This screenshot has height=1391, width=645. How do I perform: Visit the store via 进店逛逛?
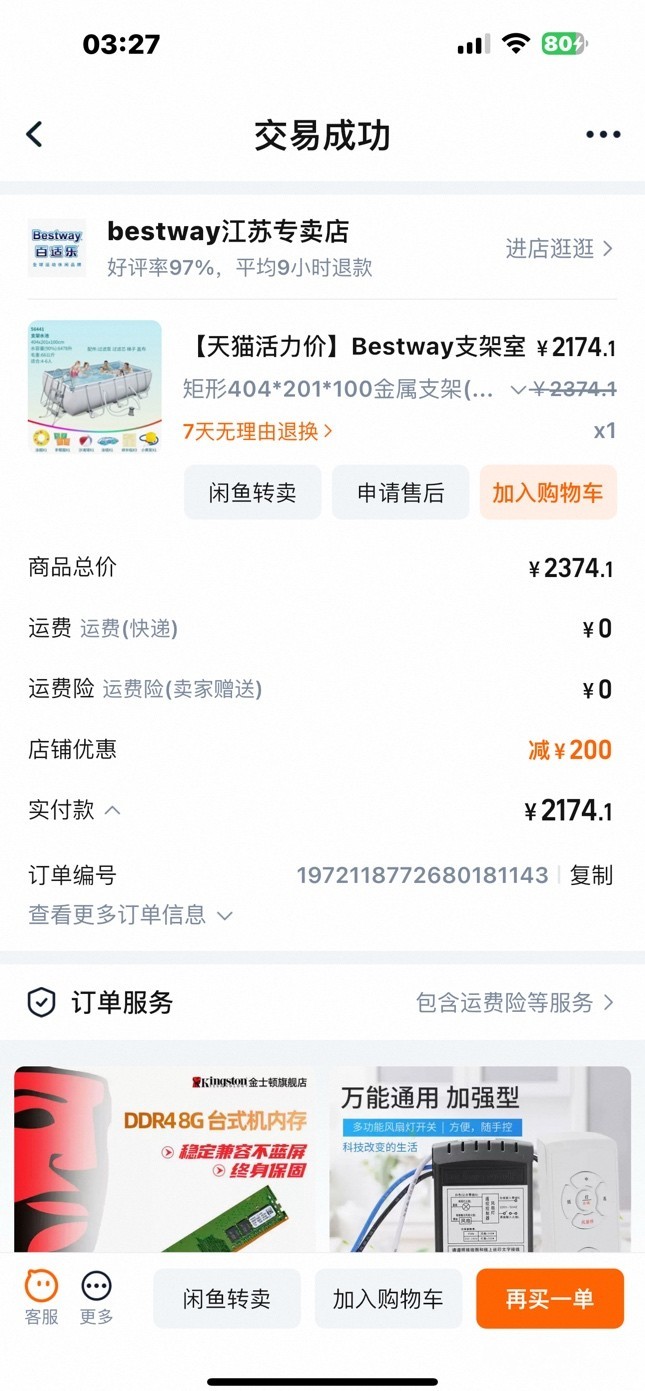[x=558, y=249]
